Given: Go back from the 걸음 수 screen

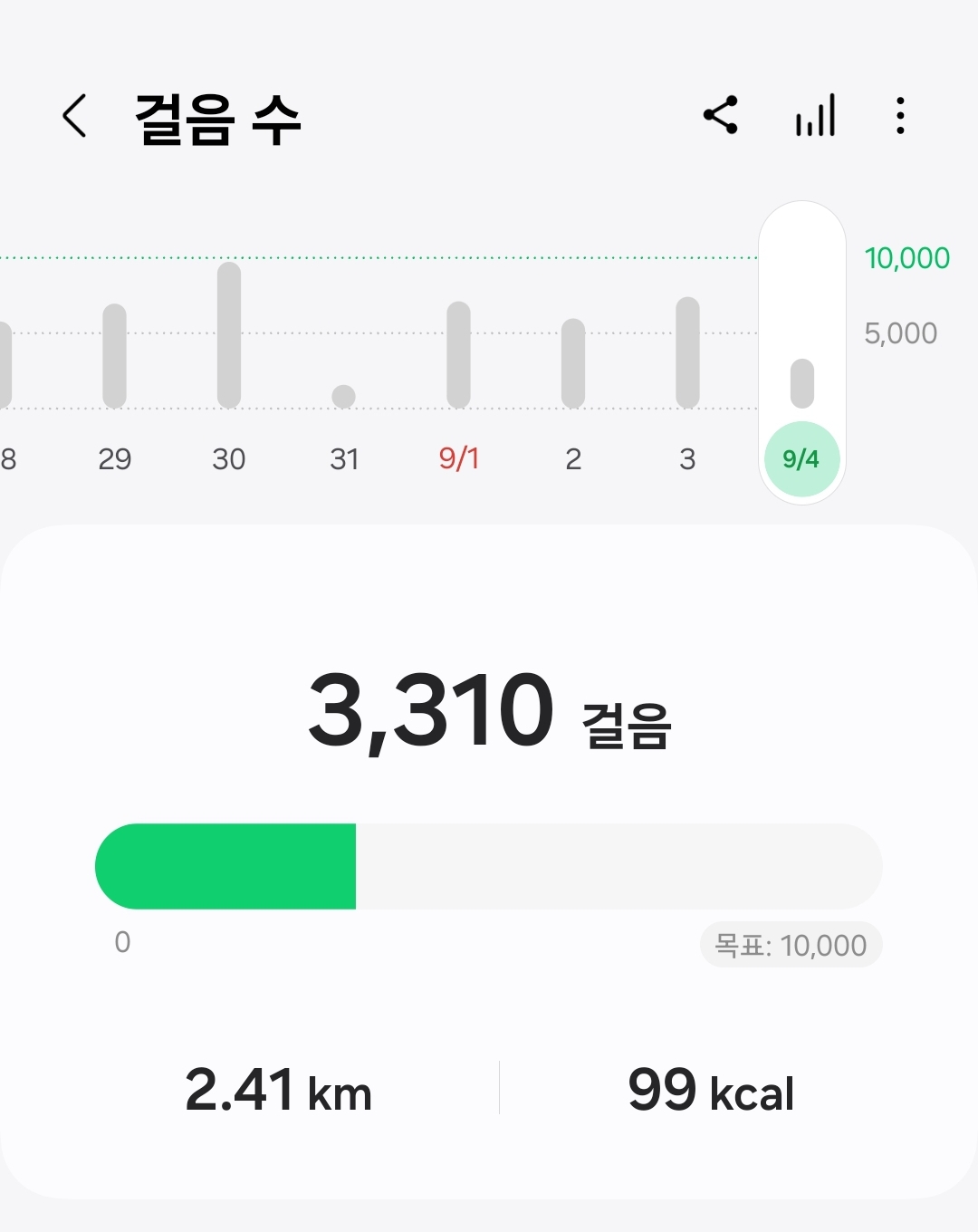Looking at the screenshot, I should [74, 117].
